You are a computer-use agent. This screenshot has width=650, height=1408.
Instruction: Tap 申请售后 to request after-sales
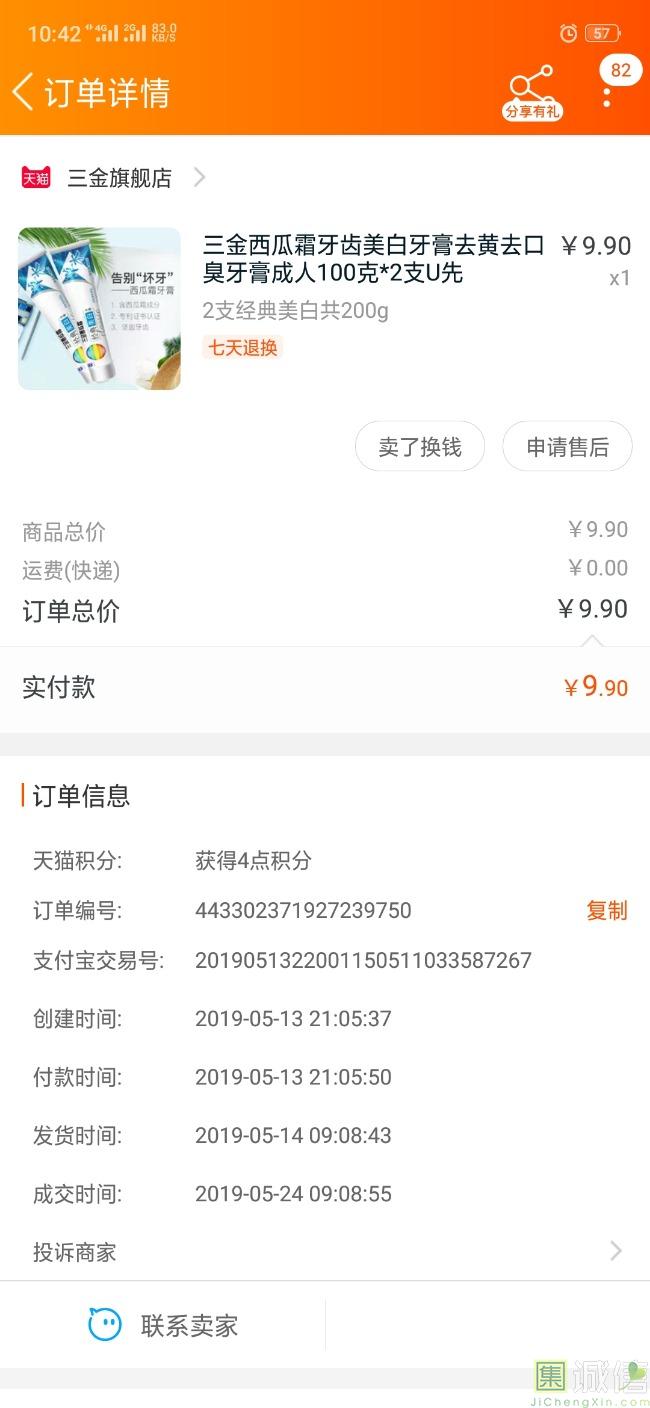567,447
